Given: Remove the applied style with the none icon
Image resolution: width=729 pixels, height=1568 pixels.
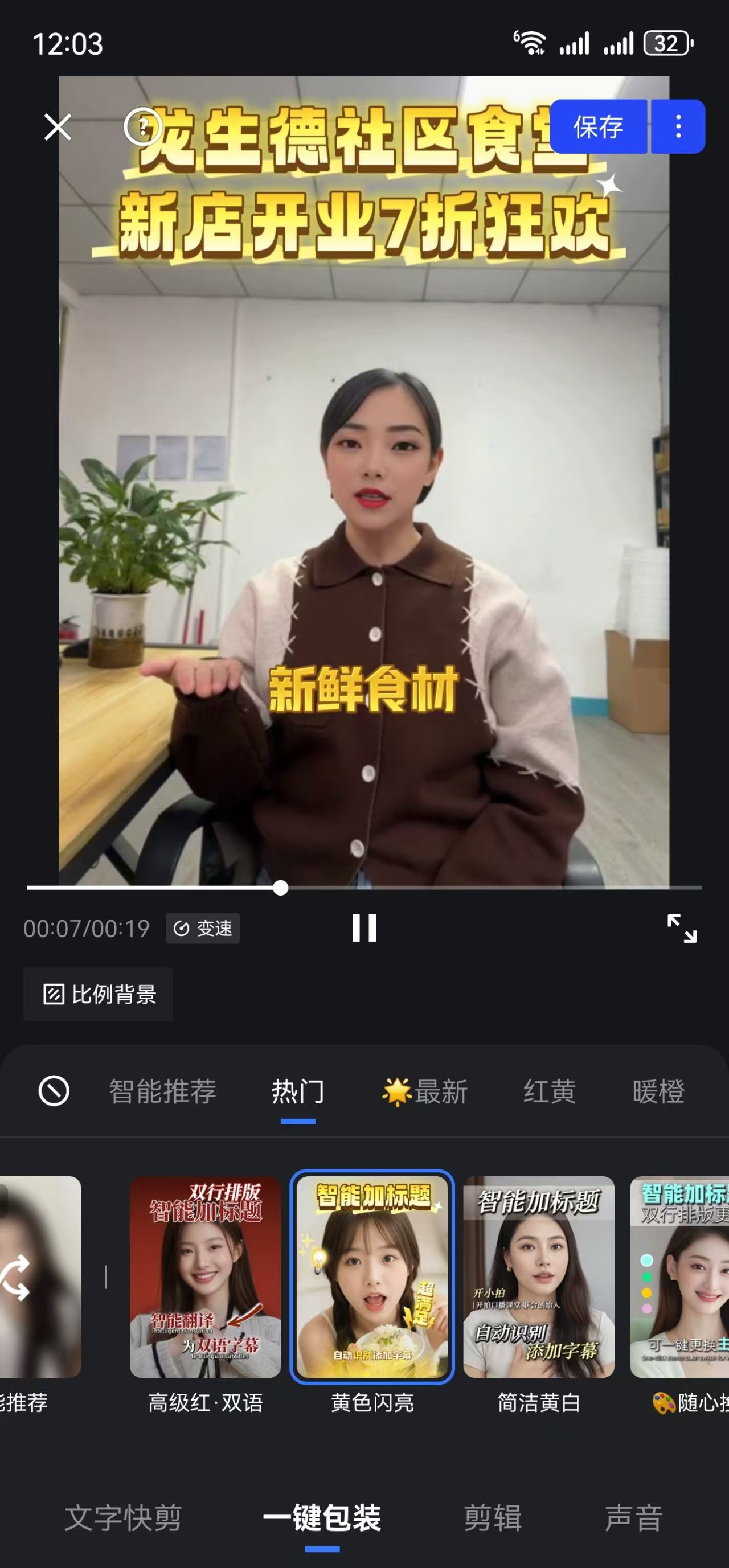Looking at the screenshot, I should coord(54,1090).
